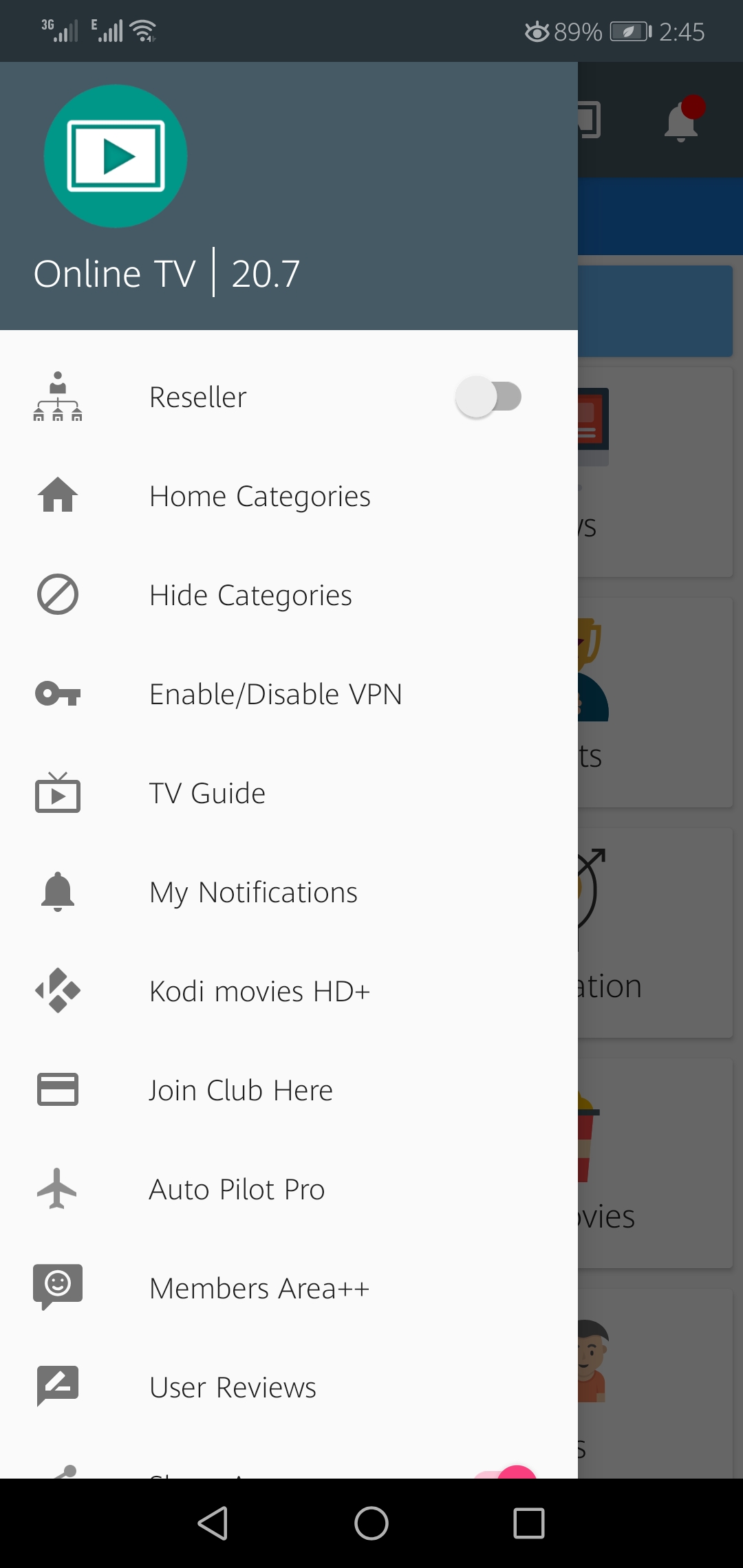View My Notifications

pyautogui.click(x=253, y=892)
